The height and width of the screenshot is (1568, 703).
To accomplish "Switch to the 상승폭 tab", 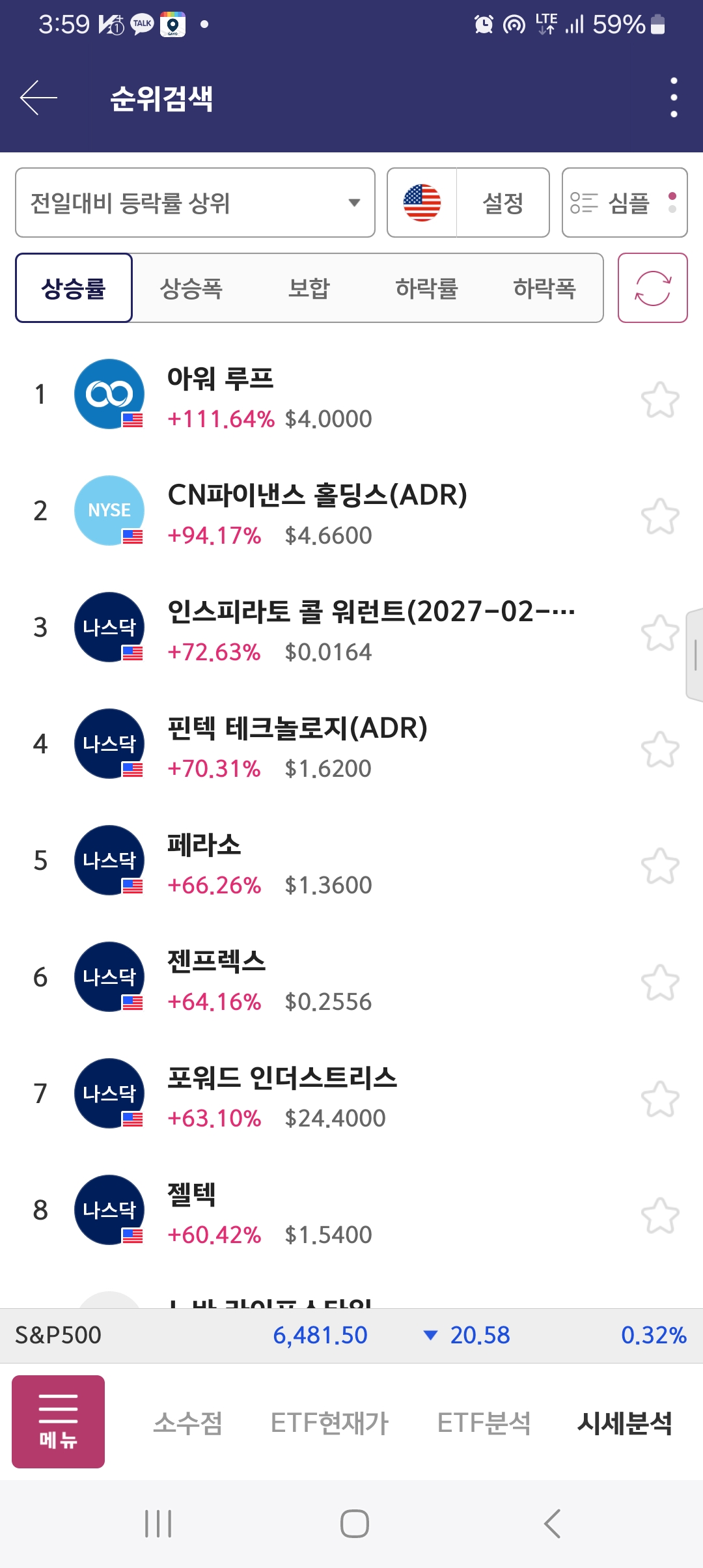I will pos(191,288).
